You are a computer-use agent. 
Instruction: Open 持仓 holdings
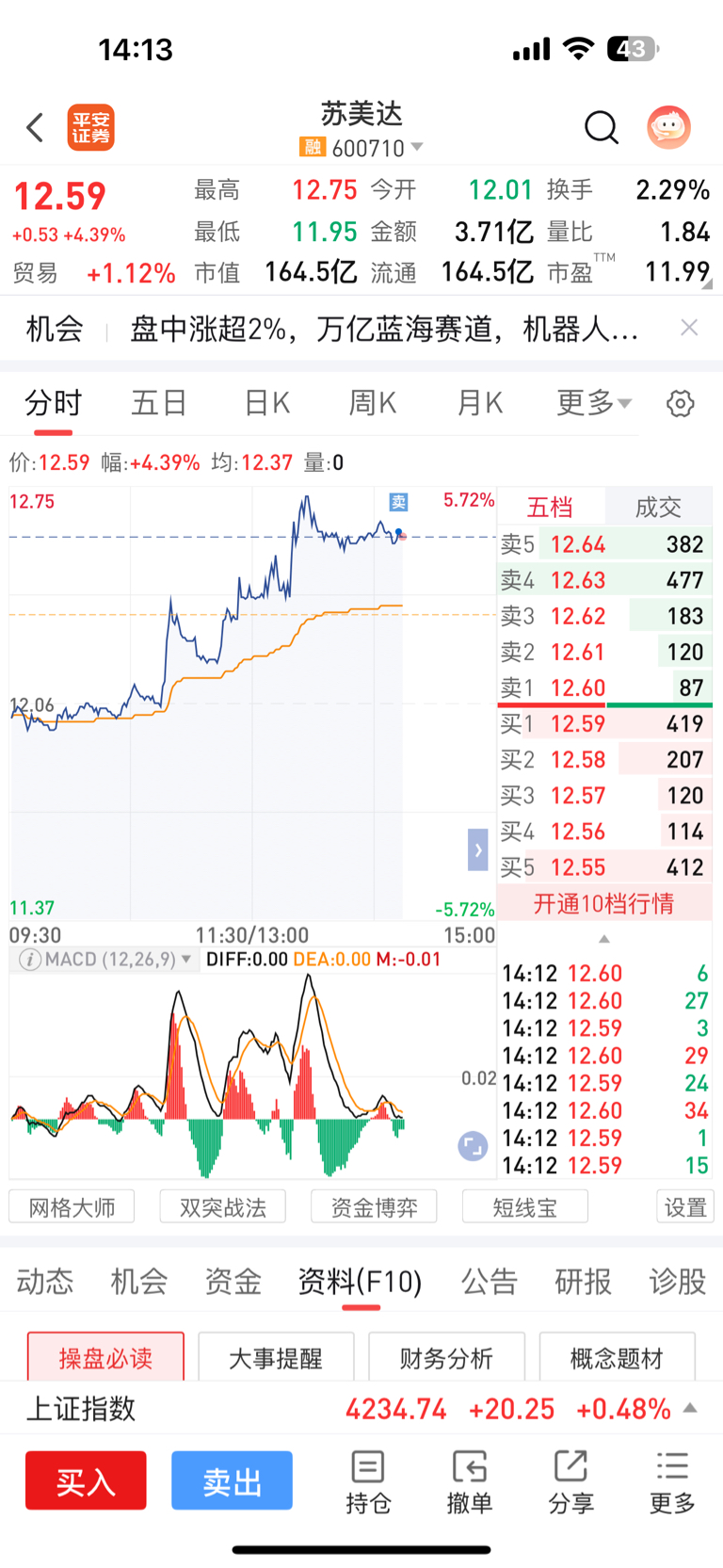pyautogui.click(x=368, y=1482)
